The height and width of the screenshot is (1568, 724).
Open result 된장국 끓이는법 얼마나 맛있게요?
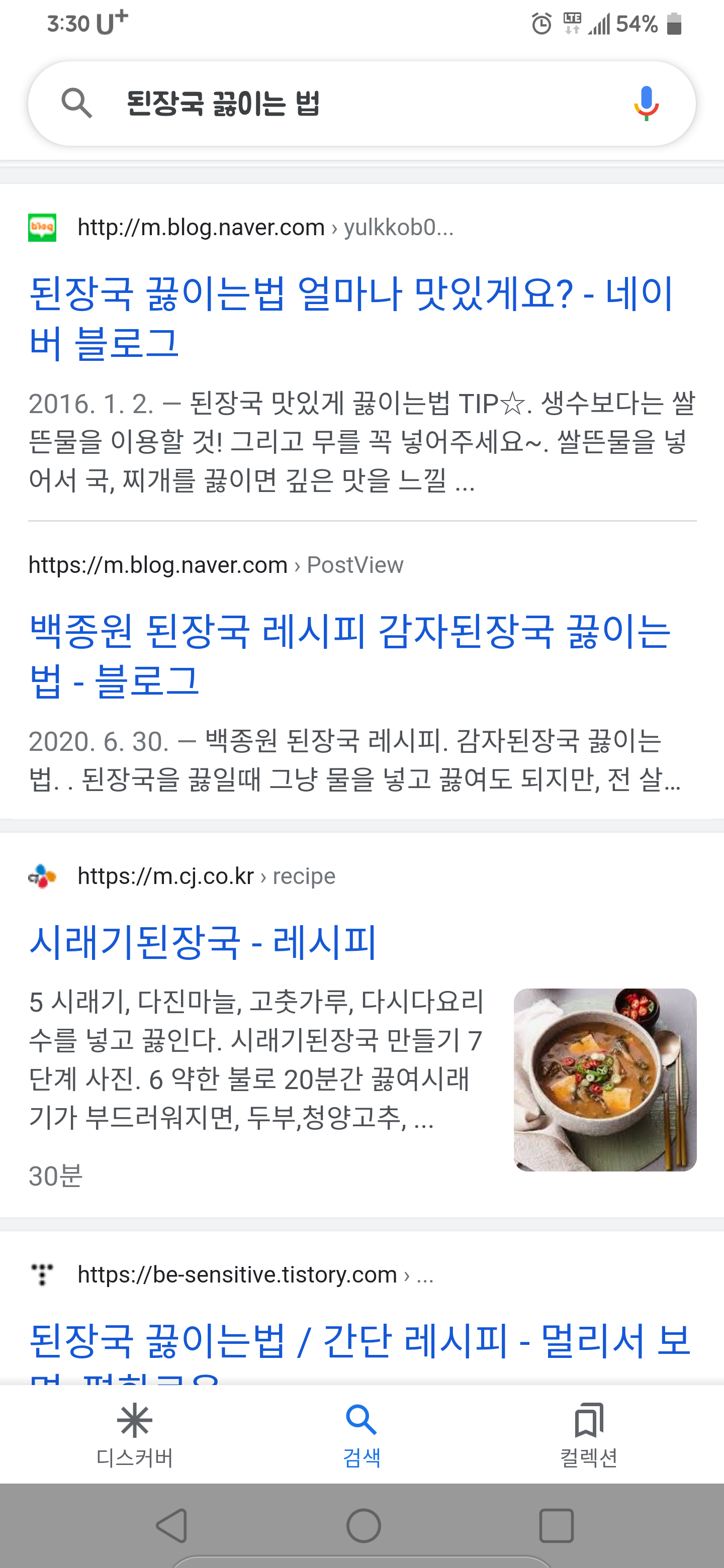coord(351,318)
